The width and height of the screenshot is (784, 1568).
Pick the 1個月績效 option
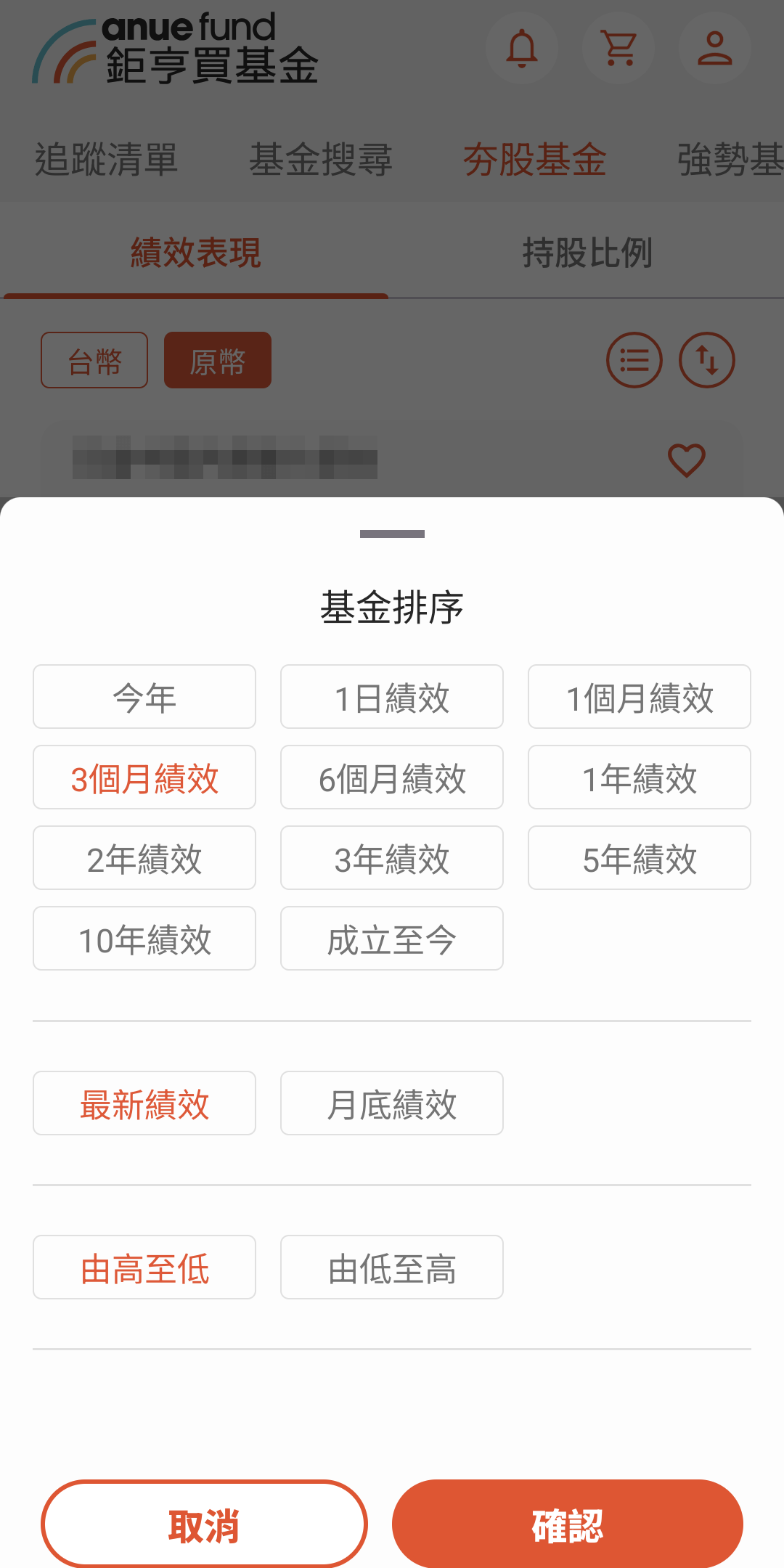tap(640, 697)
